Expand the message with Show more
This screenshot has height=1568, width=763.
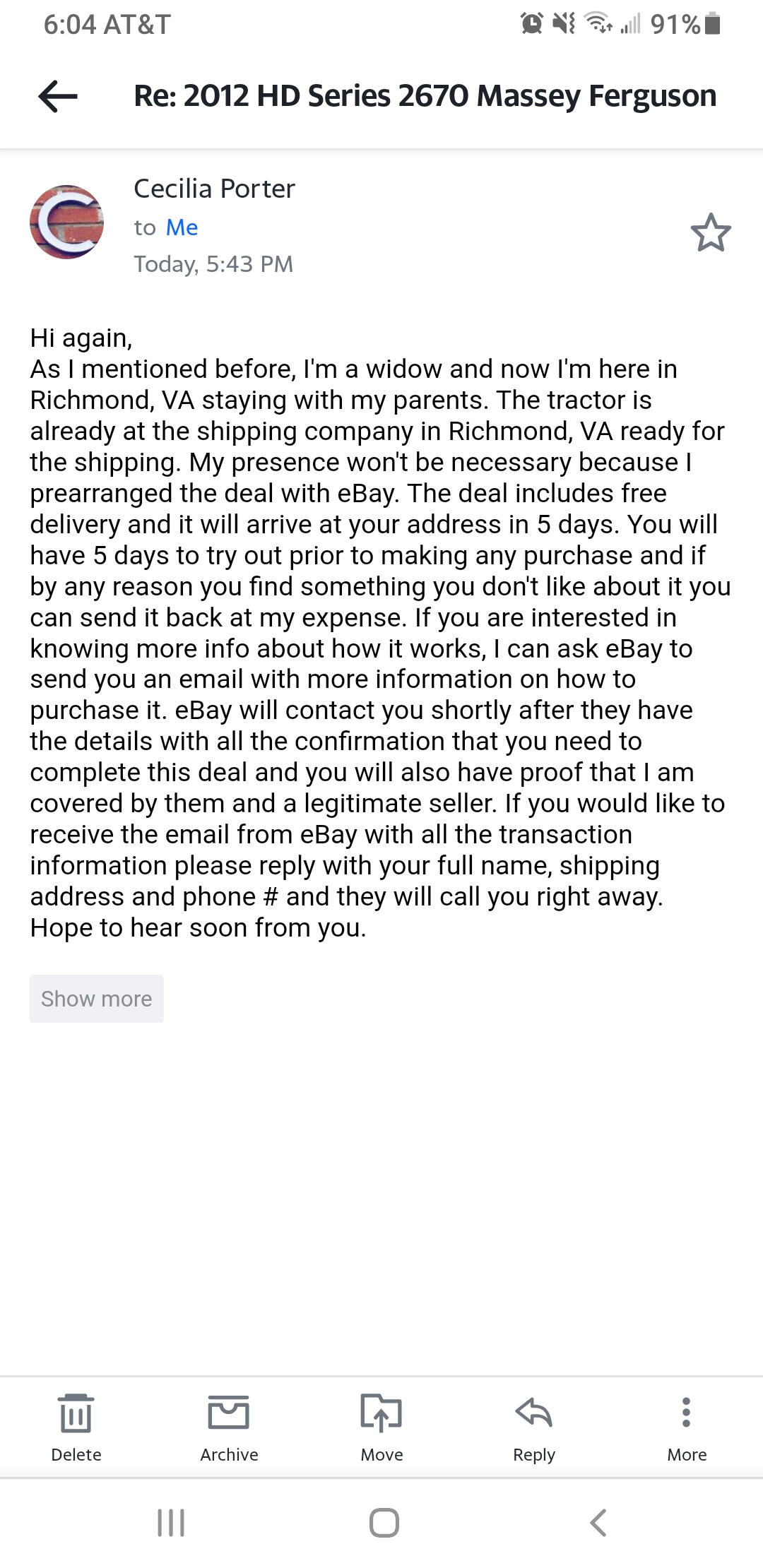97,999
